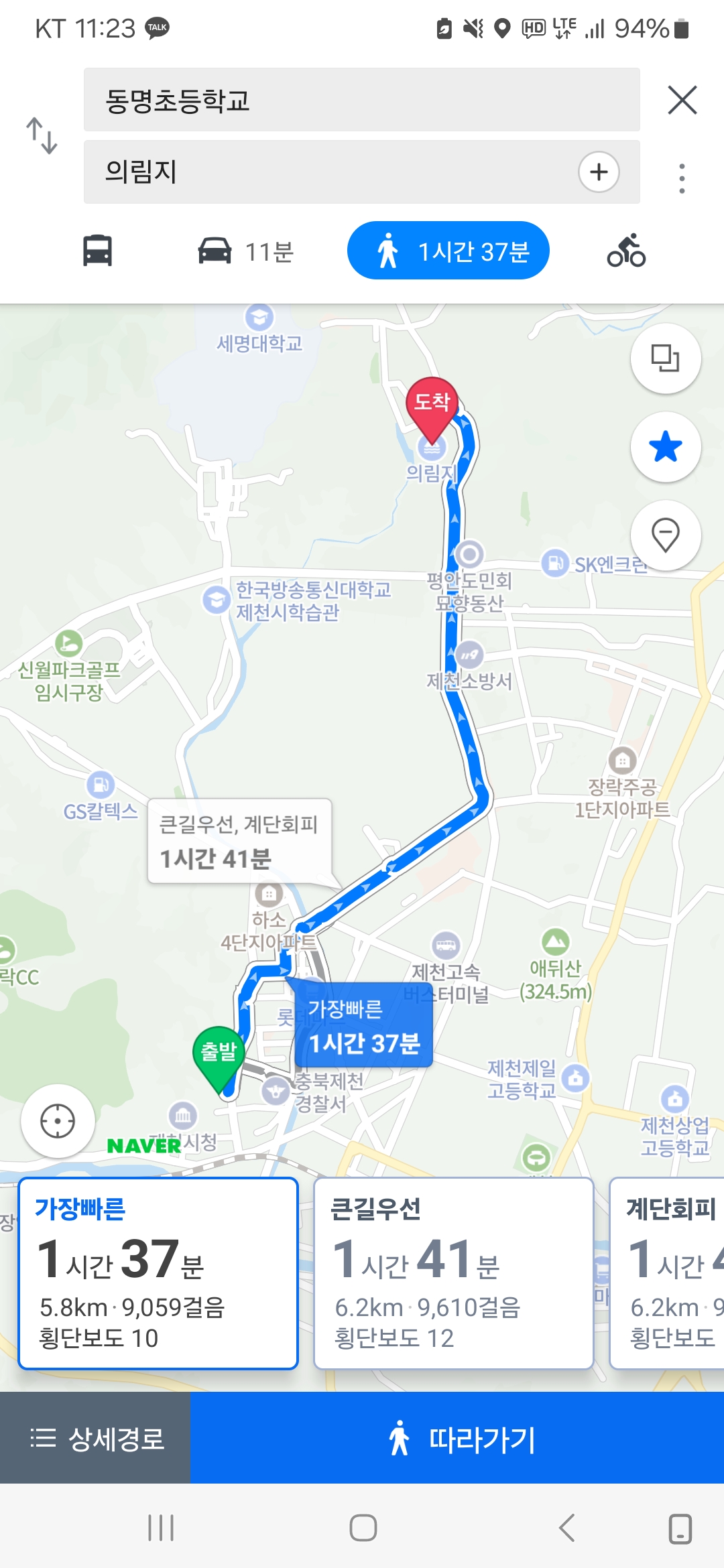Open the 상세경로 detailed route list
Screen dimensions: 724x1568
coord(96,1439)
